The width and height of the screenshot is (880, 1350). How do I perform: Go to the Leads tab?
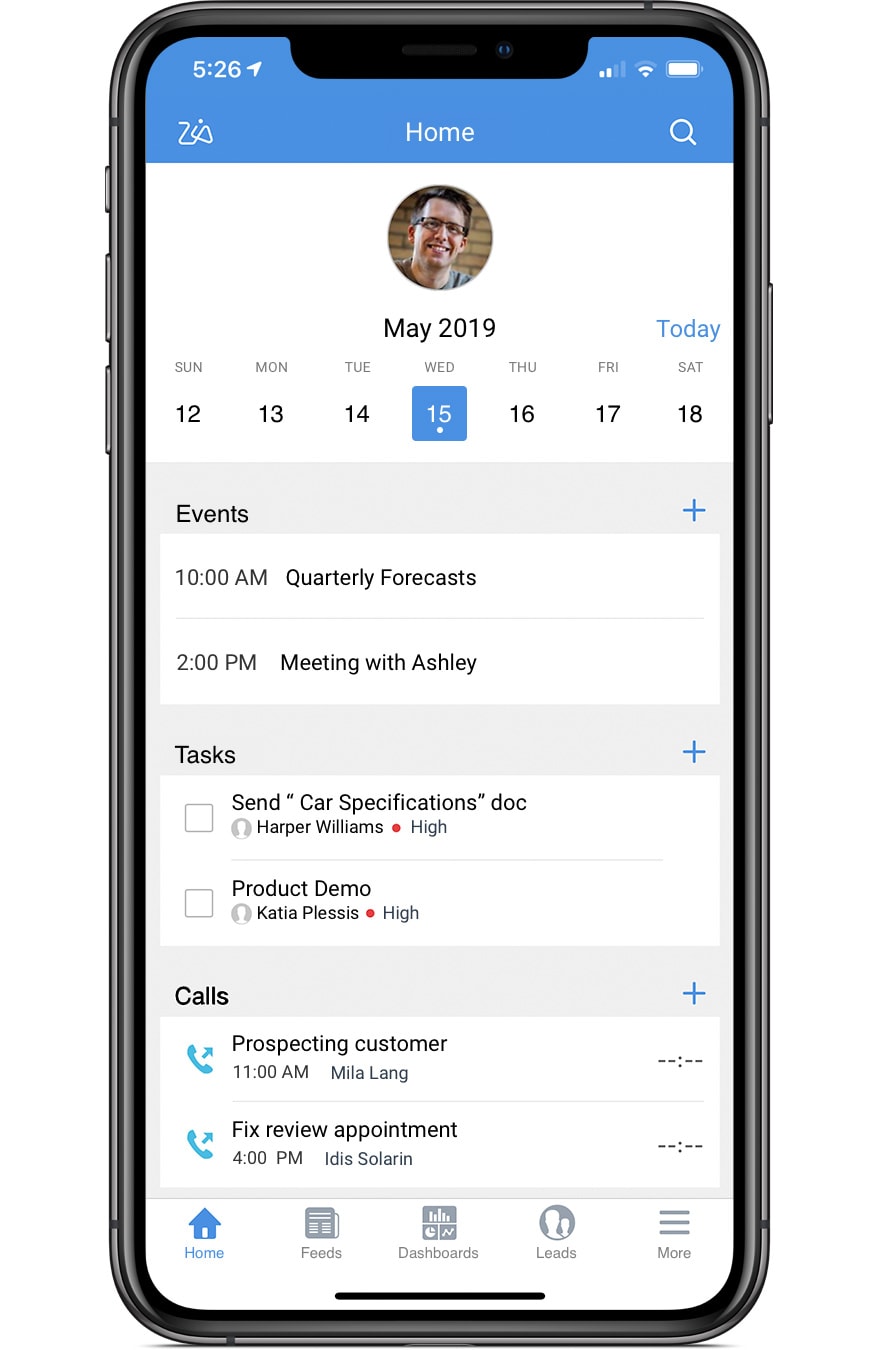(556, 1233)
